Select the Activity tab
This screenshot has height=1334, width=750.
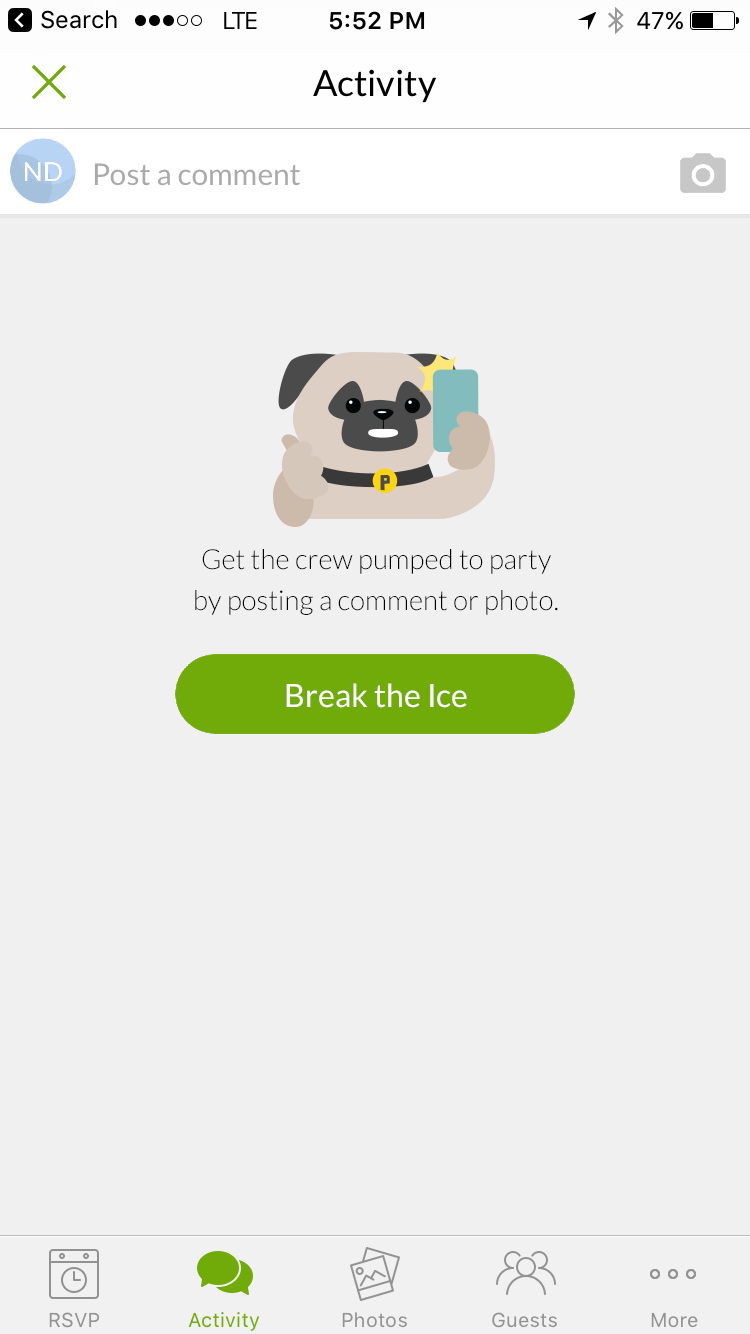coord(224,1288)
